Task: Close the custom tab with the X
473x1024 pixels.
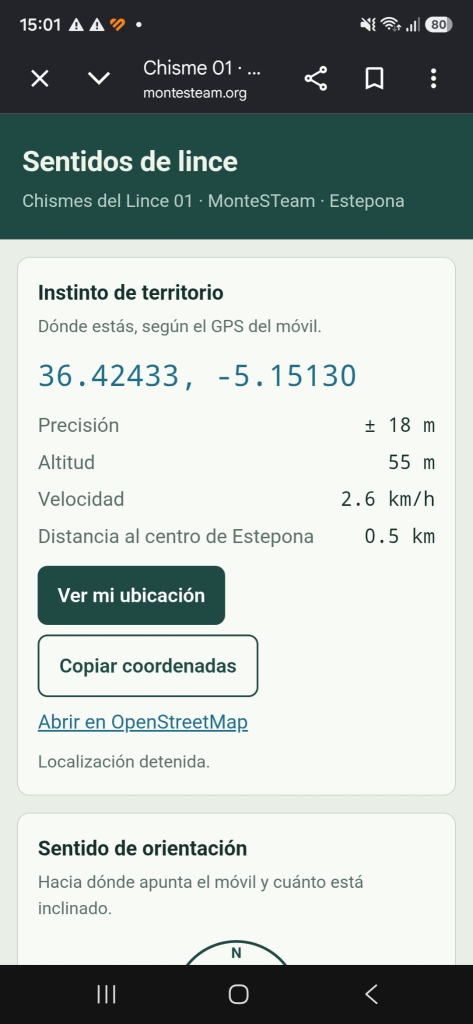Action: point(40,79)
